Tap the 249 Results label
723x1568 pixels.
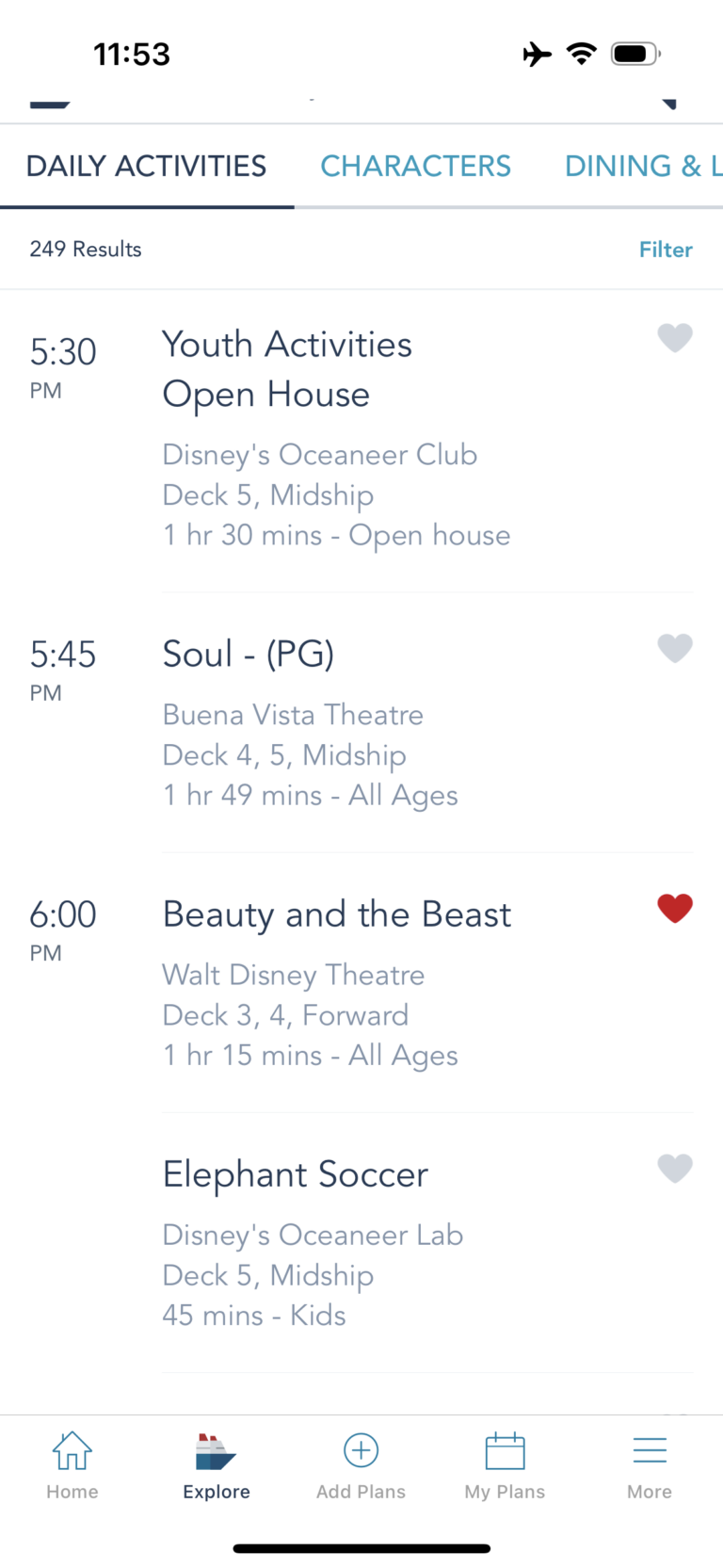tap(86, 249)
